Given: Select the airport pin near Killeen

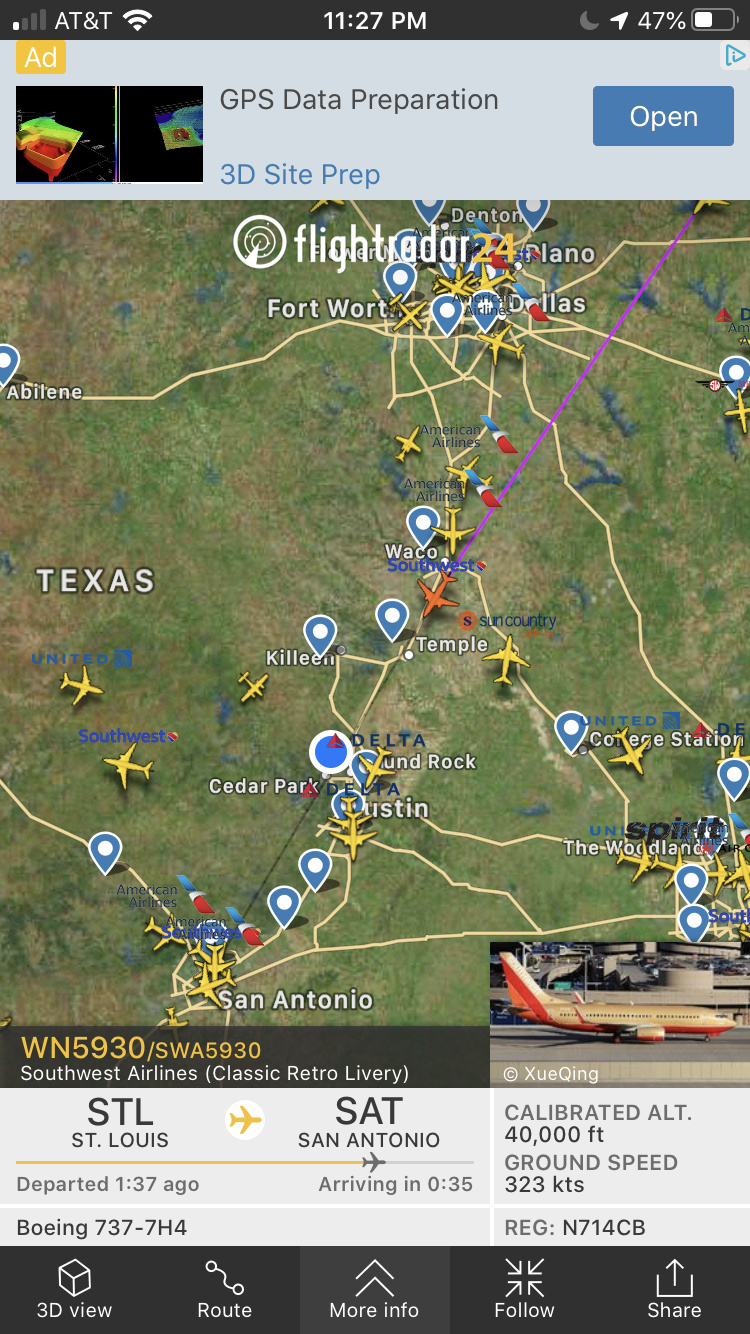Looking at the screenshot, I should (320, 634).
